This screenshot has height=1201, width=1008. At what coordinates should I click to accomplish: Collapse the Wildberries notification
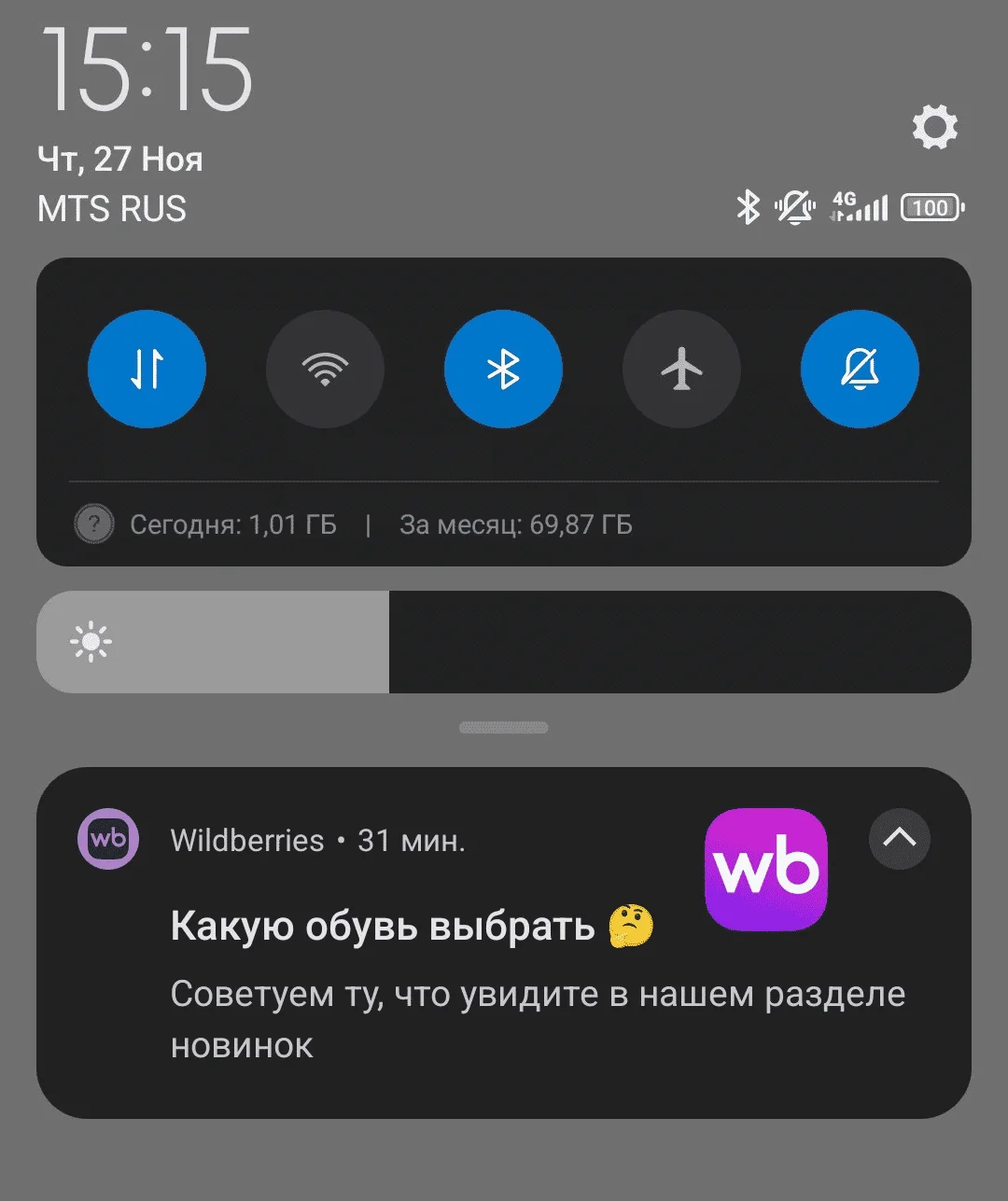click(899, 839)
